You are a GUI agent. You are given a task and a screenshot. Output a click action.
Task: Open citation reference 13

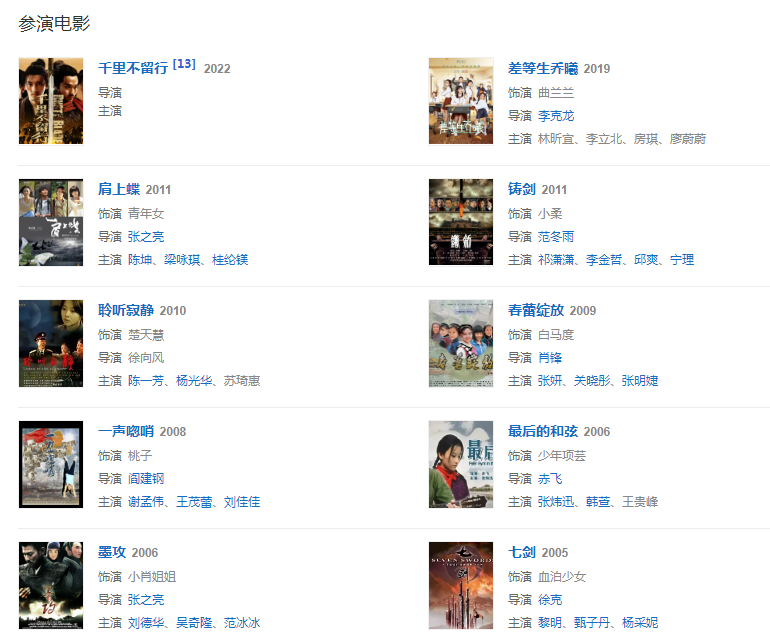184,64
